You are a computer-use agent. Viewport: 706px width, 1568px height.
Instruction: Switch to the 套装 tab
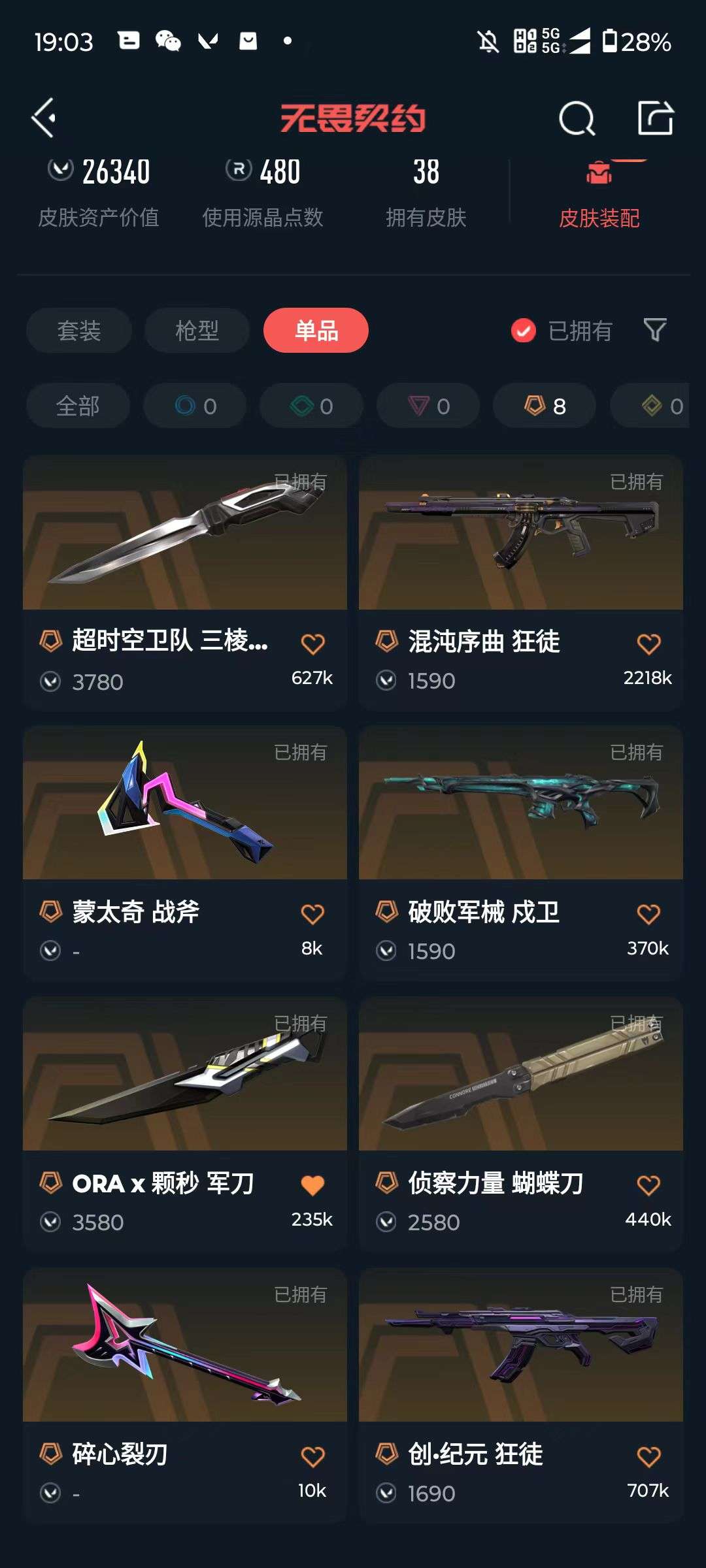(x=77, y=331)
